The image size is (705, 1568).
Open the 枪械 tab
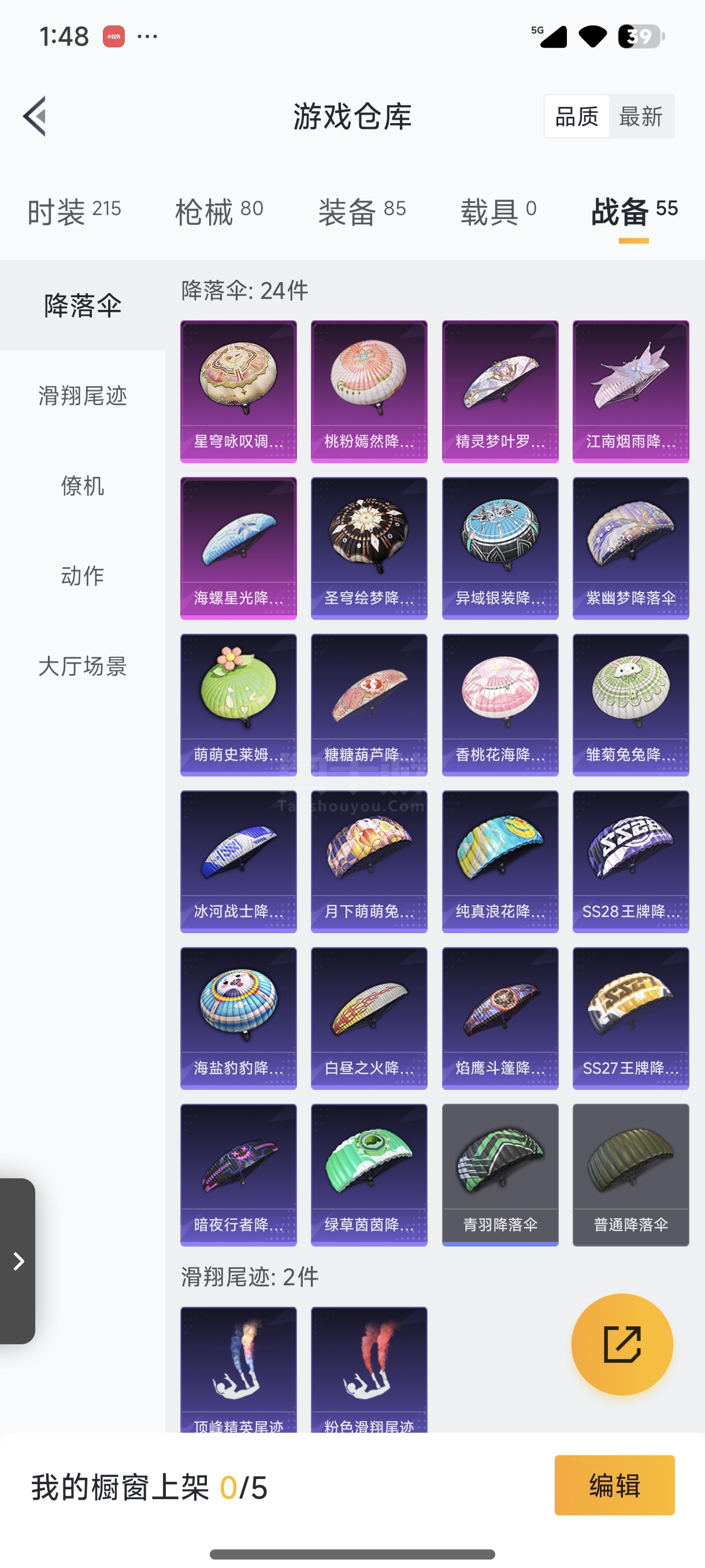coord(219,211)
